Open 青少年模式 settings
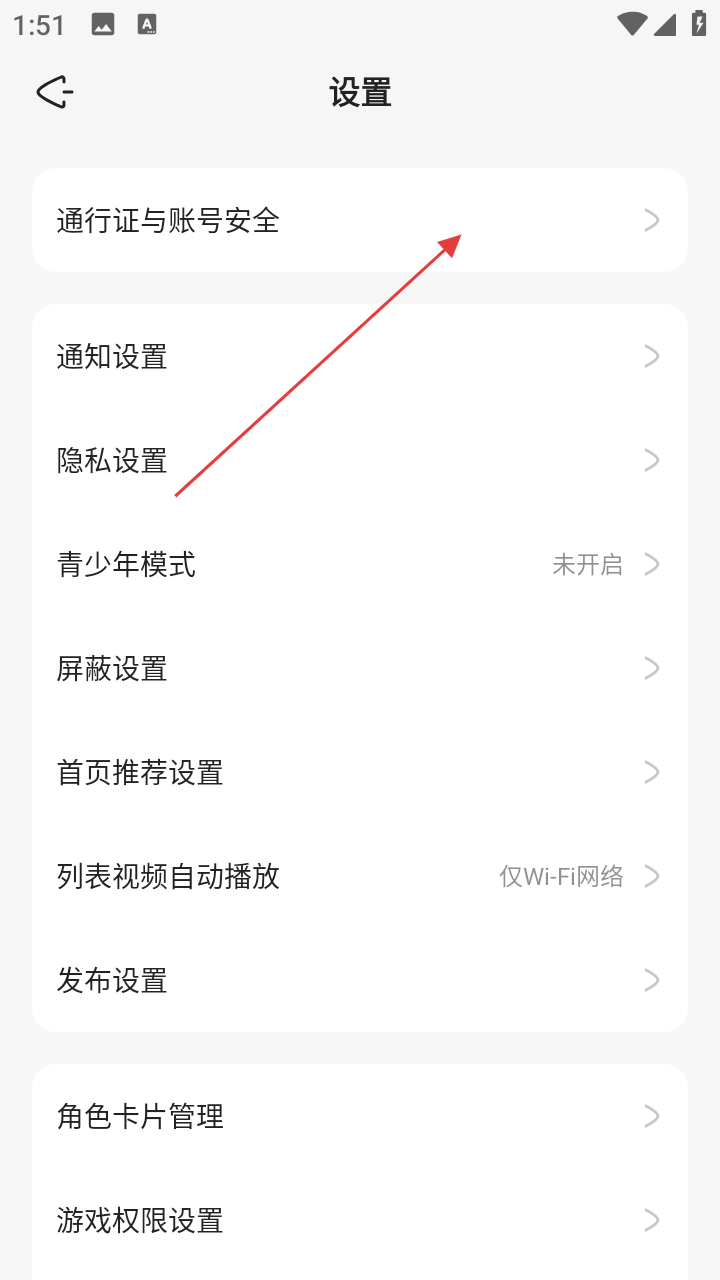The image size is (720, 1280). tap(360, 565)
